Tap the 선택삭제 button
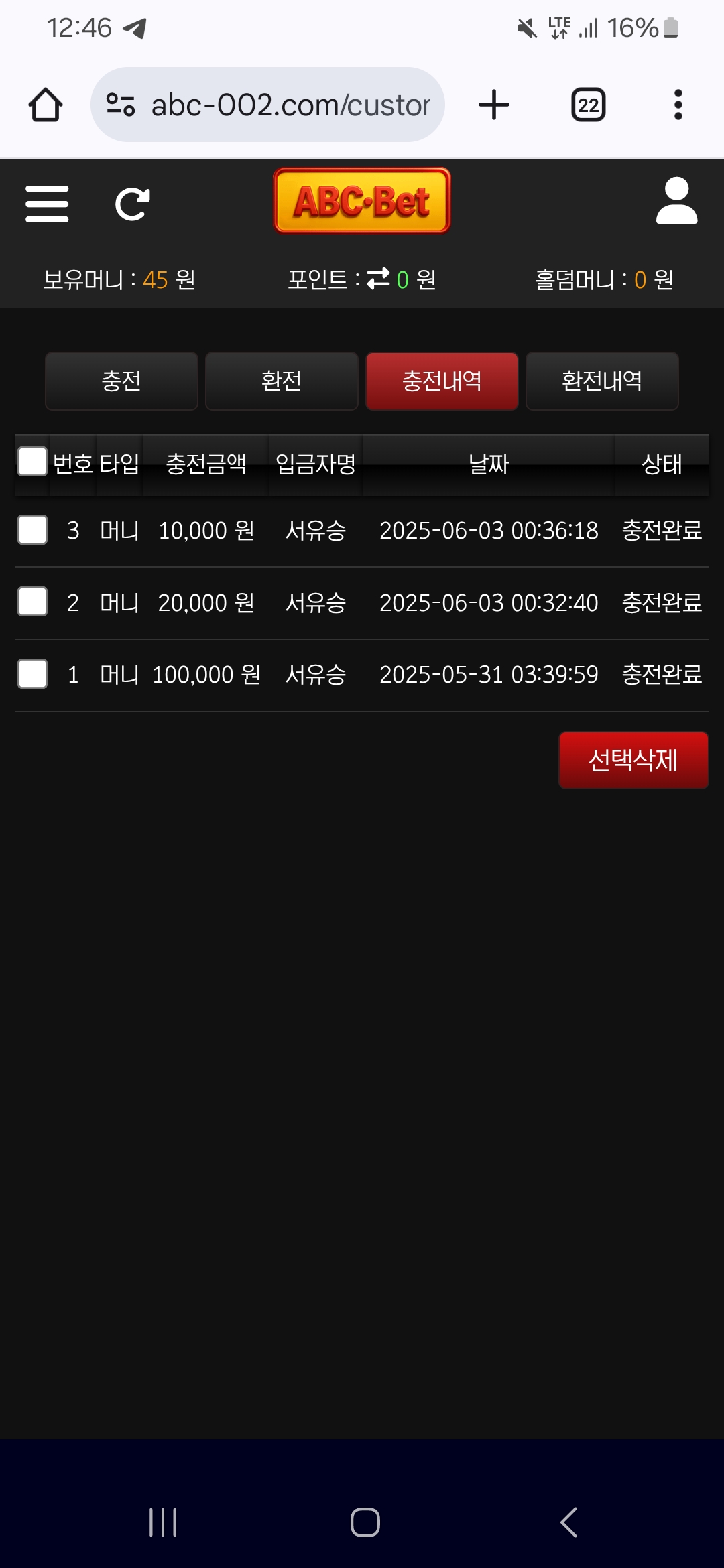The width and height of the screenshot is (724, 1568). pos(633,760)
